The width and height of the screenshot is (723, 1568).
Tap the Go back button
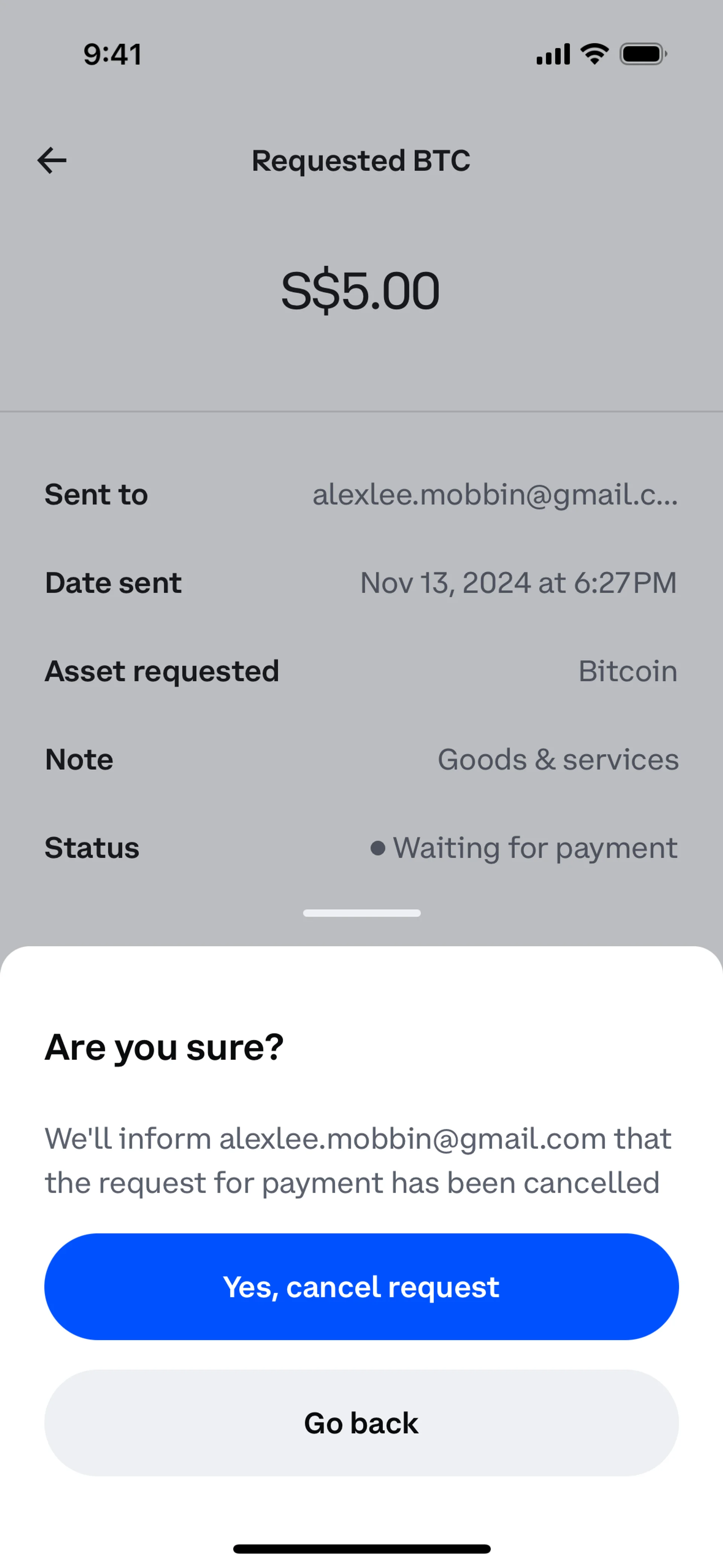pos(361,1423)
